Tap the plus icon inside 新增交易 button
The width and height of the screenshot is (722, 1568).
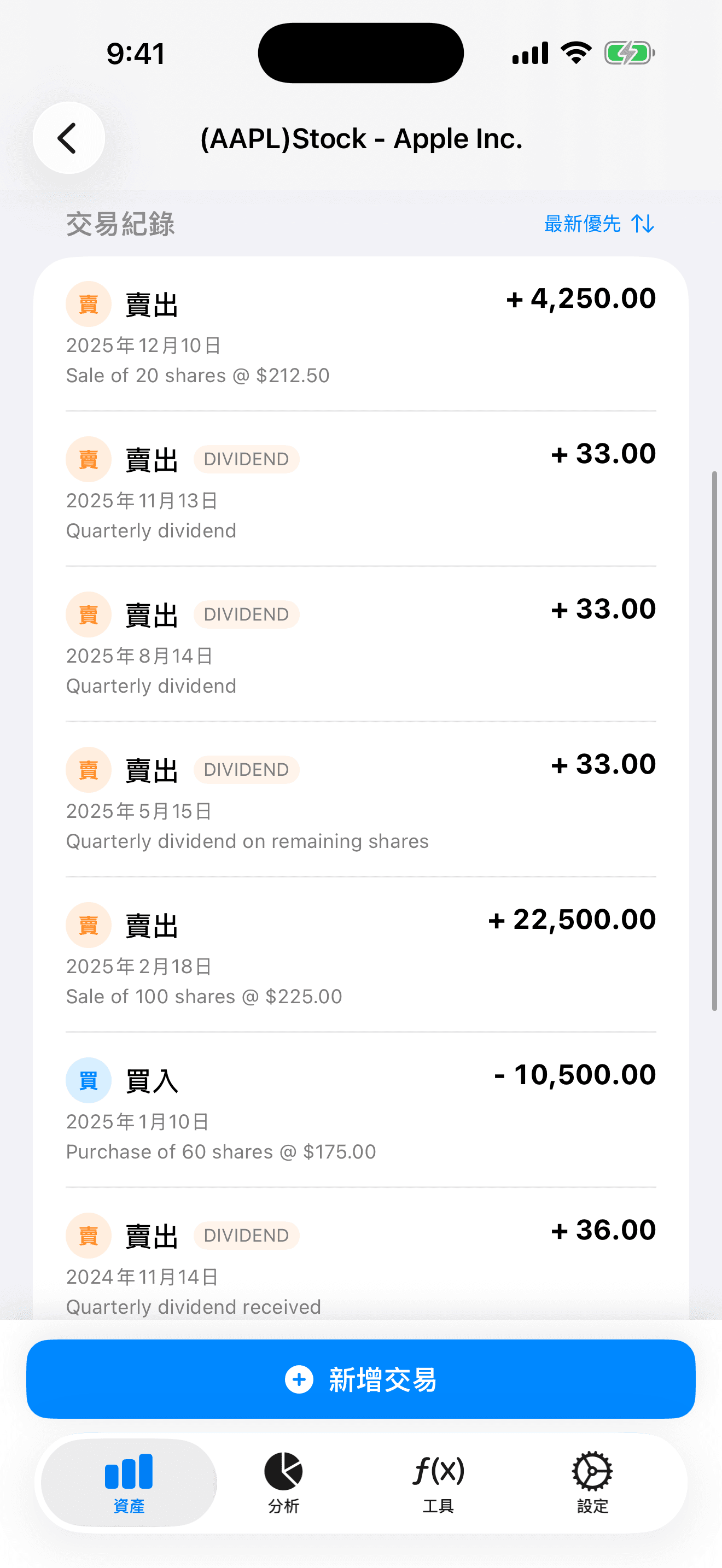299,1380
